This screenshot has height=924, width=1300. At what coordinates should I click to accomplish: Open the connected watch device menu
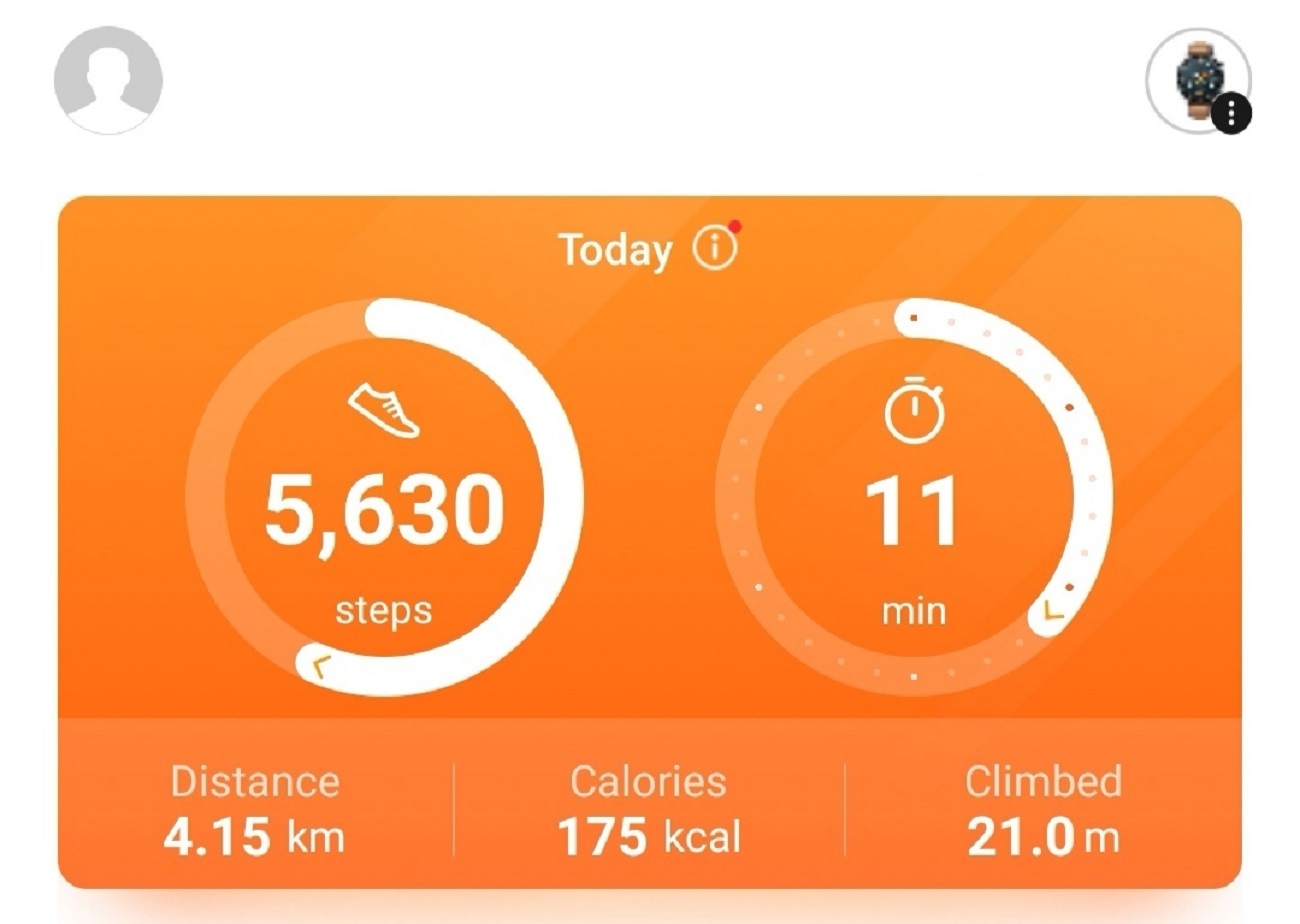(1198, 82)
